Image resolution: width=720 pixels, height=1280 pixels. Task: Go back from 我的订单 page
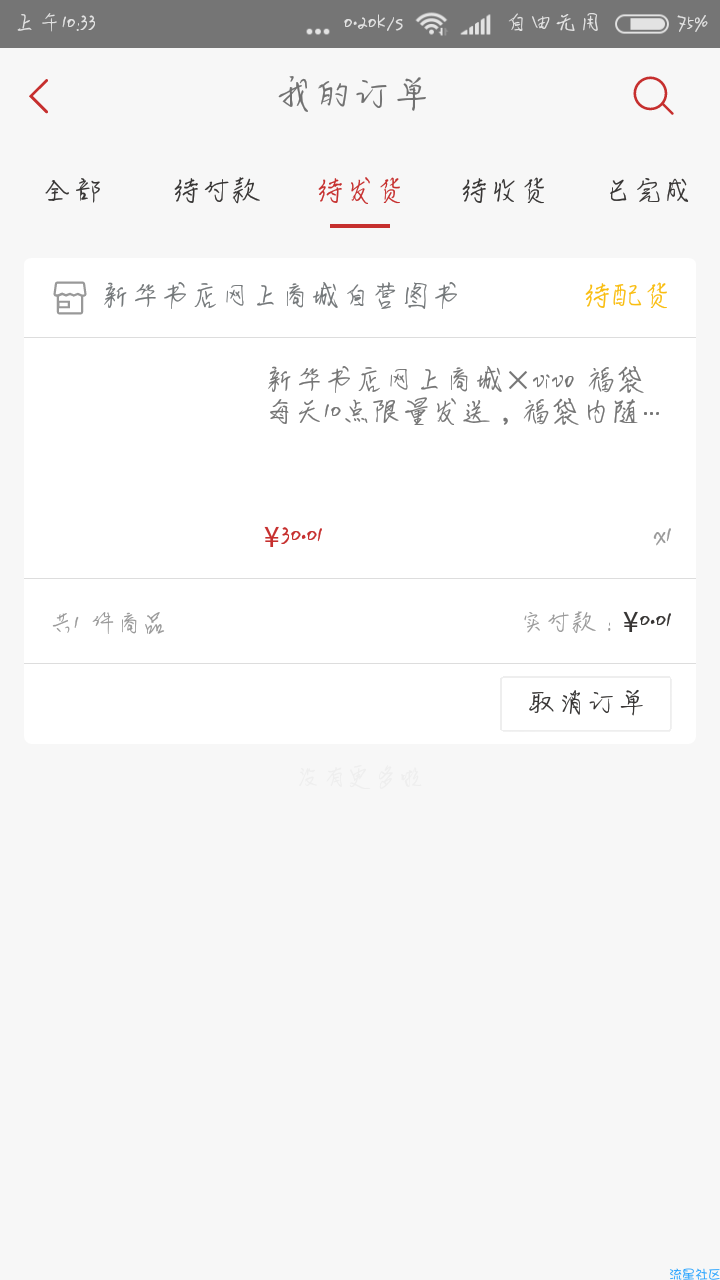[39, 96]
